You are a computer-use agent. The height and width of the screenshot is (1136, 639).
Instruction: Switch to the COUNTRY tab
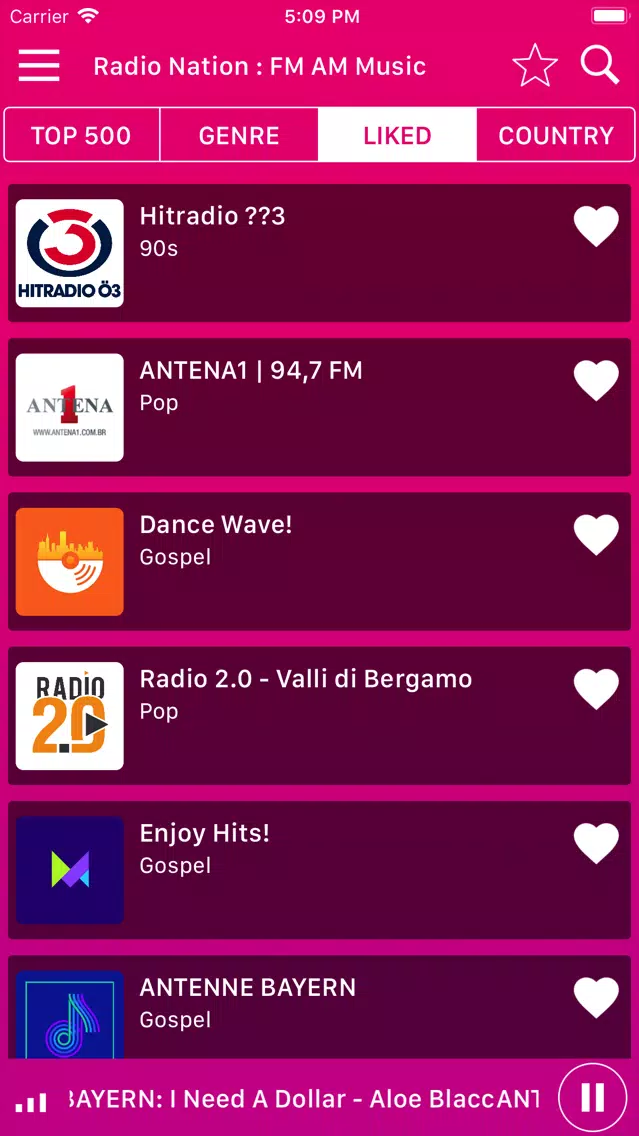point(556,135)
